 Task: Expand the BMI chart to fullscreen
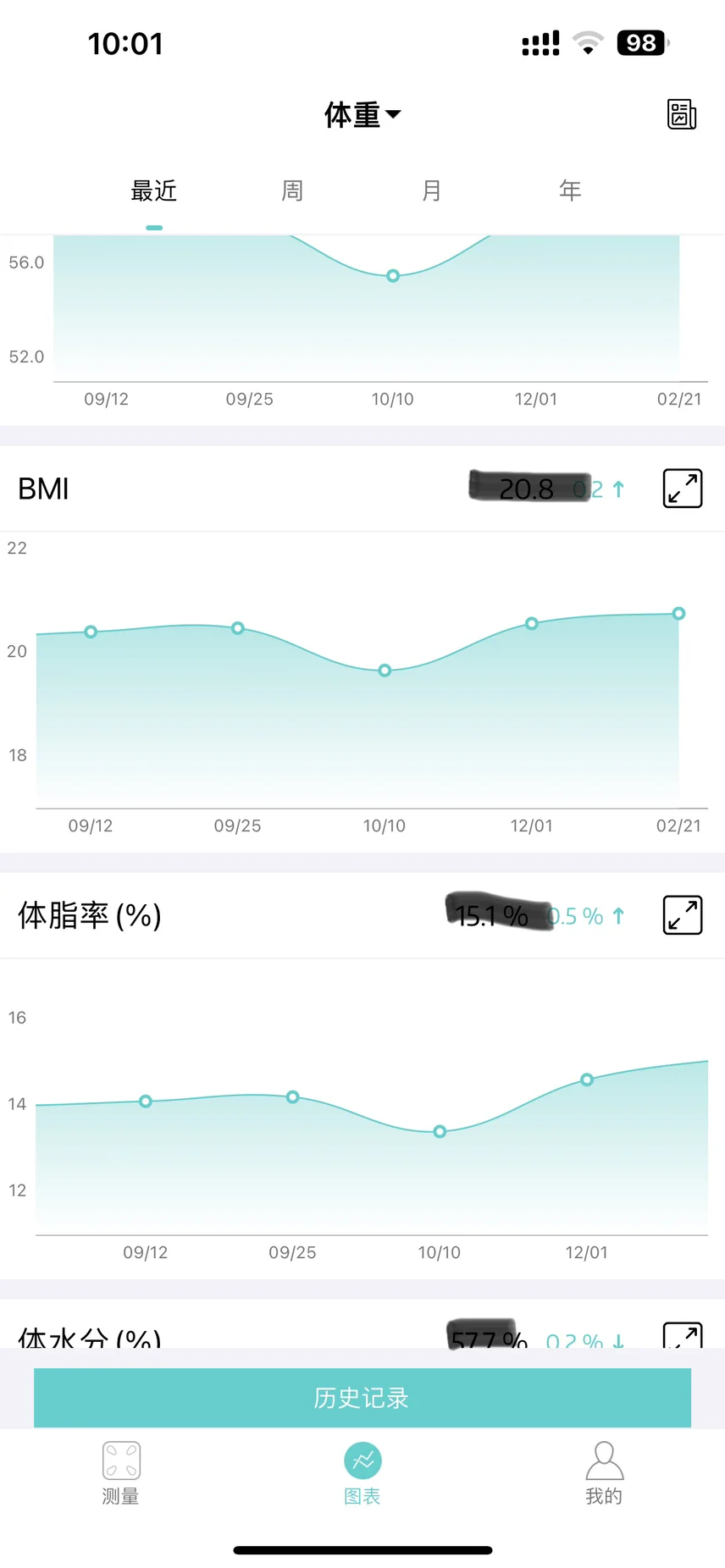(683, 489)
